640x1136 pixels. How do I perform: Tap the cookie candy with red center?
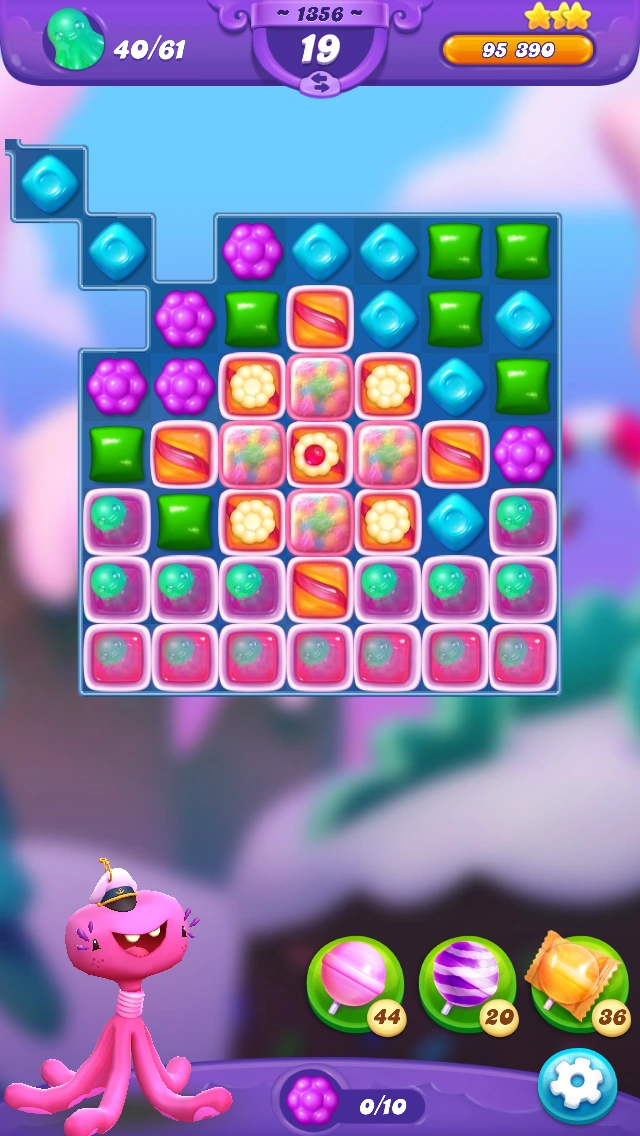pos(320,454)
